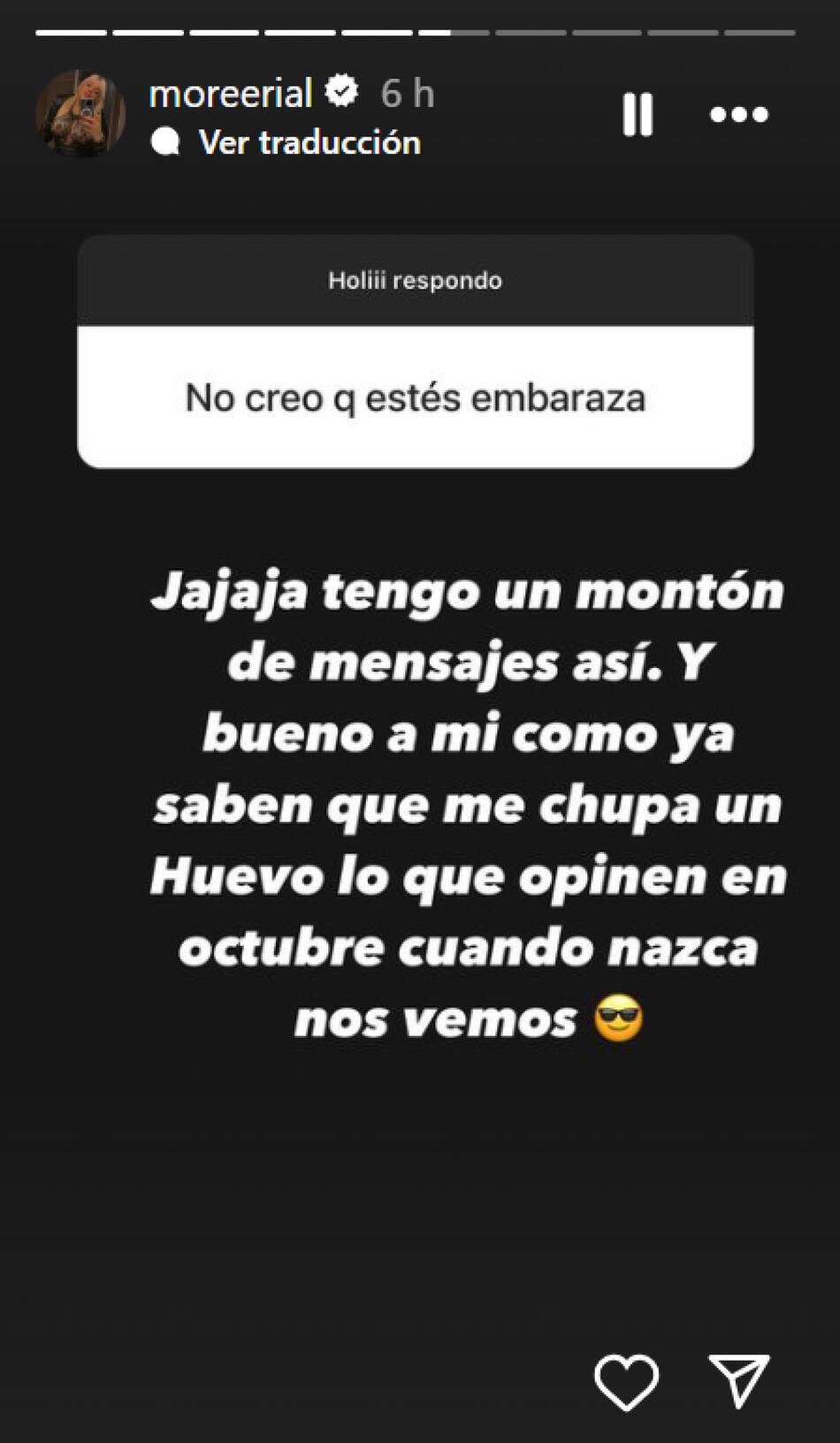Image resolution: width=840 pixels, height=1443 pixels.
Task: Open the moreerial username
Action: pos(231,93)
